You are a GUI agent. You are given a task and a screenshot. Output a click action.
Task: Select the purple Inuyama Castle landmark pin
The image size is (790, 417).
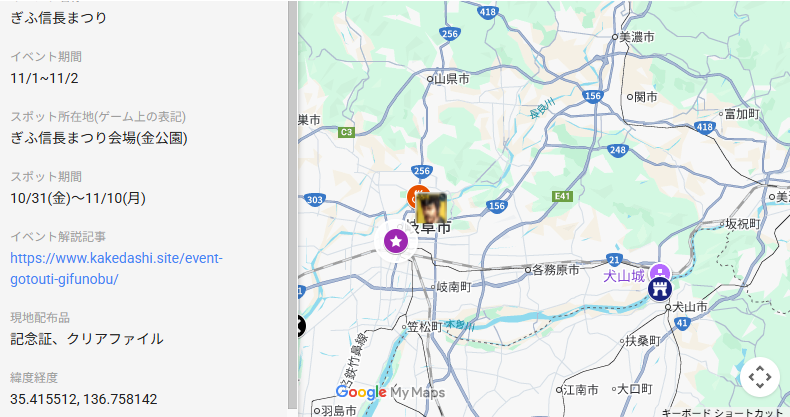pos(659,272)
